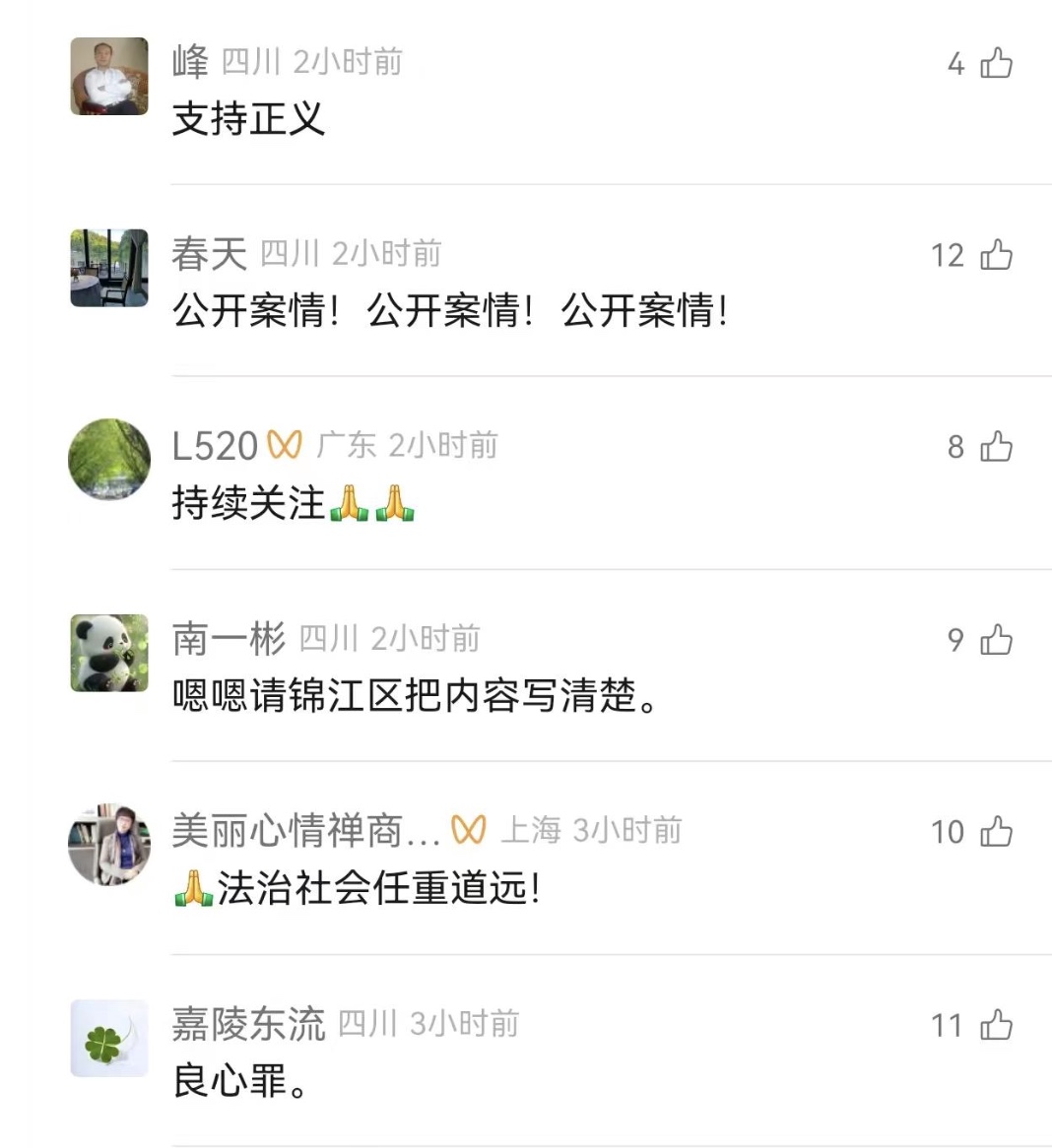
Task: Like 春天's comment about 公开案情
Action: (996, 255)
